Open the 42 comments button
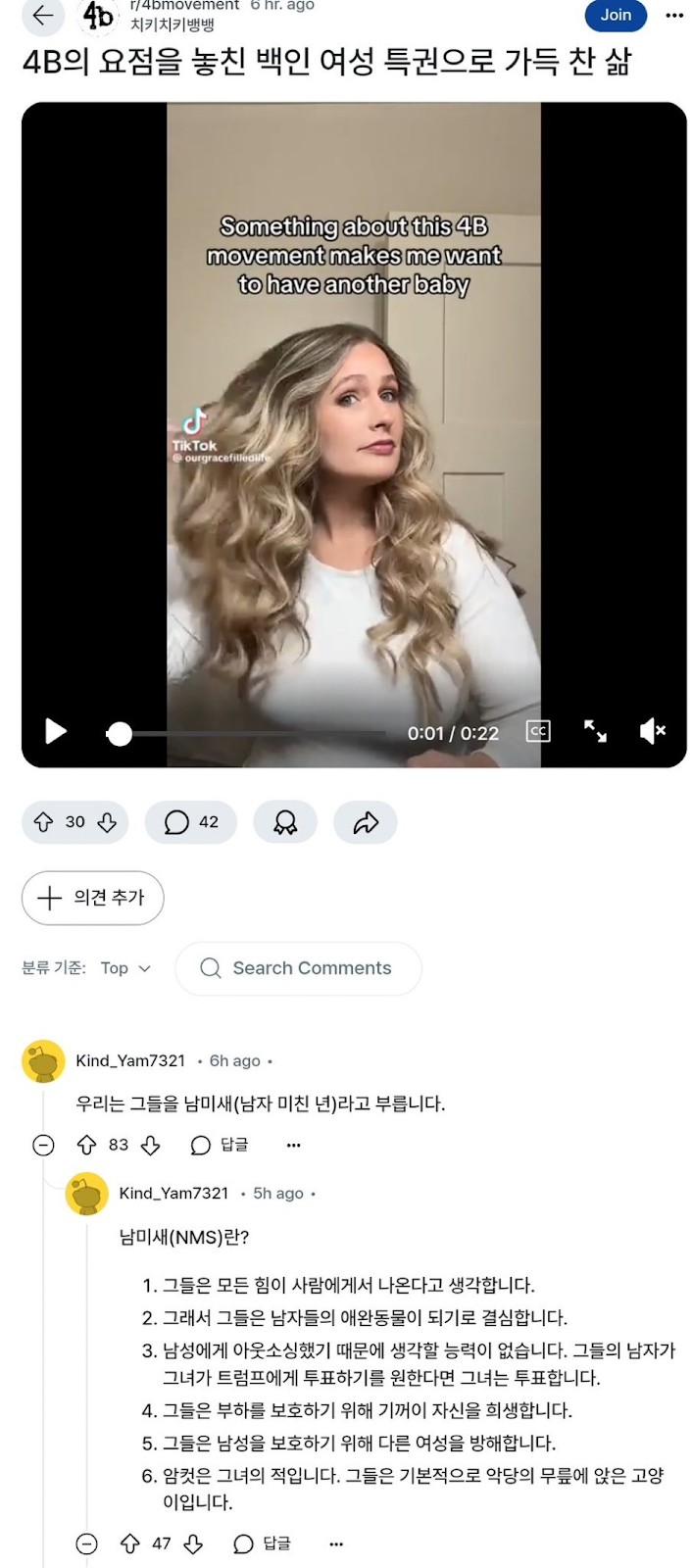Viewport: 692px width, 1568px height. click(x=191, y=822)
